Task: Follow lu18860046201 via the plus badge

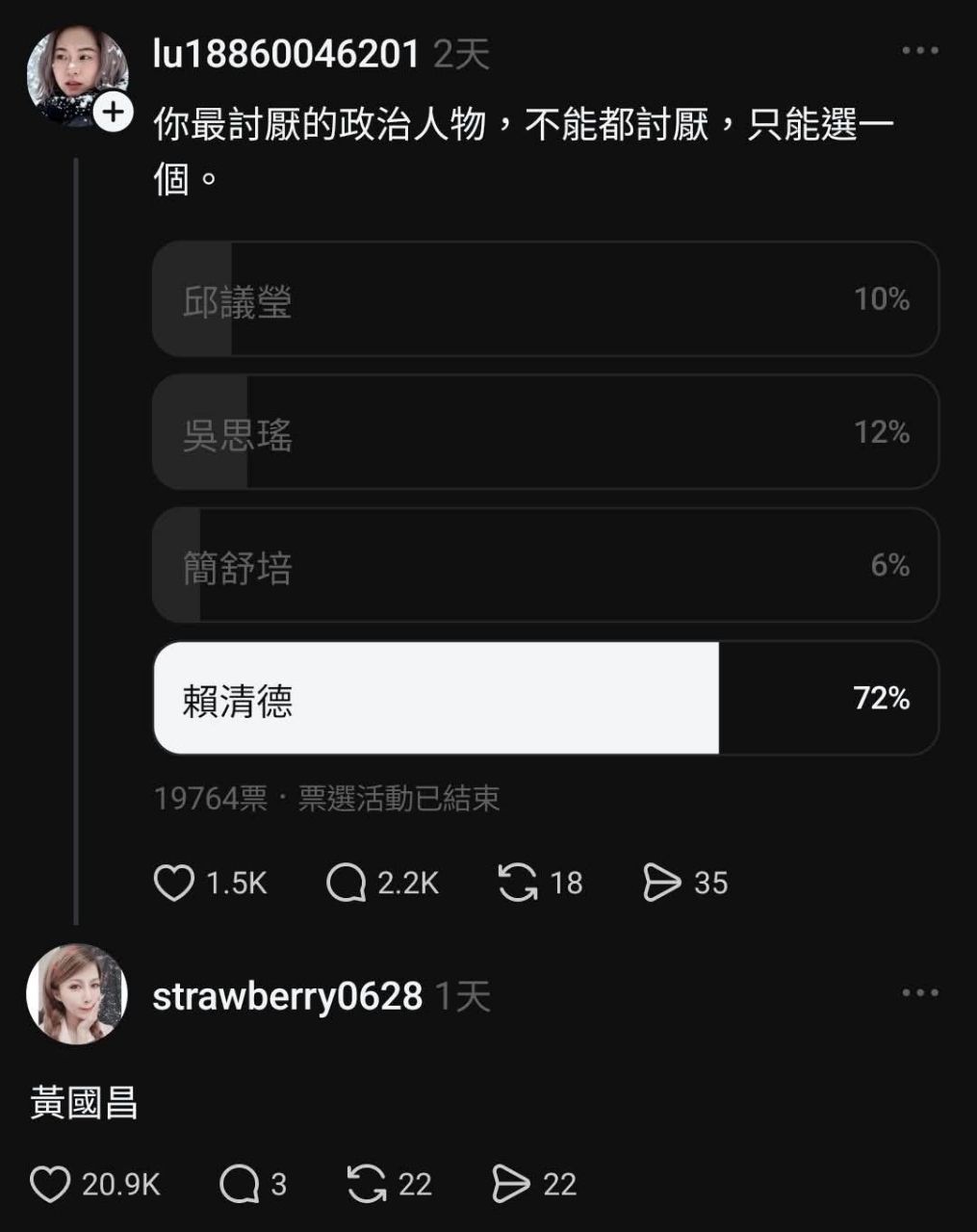Action: click(x=114, y=113)
